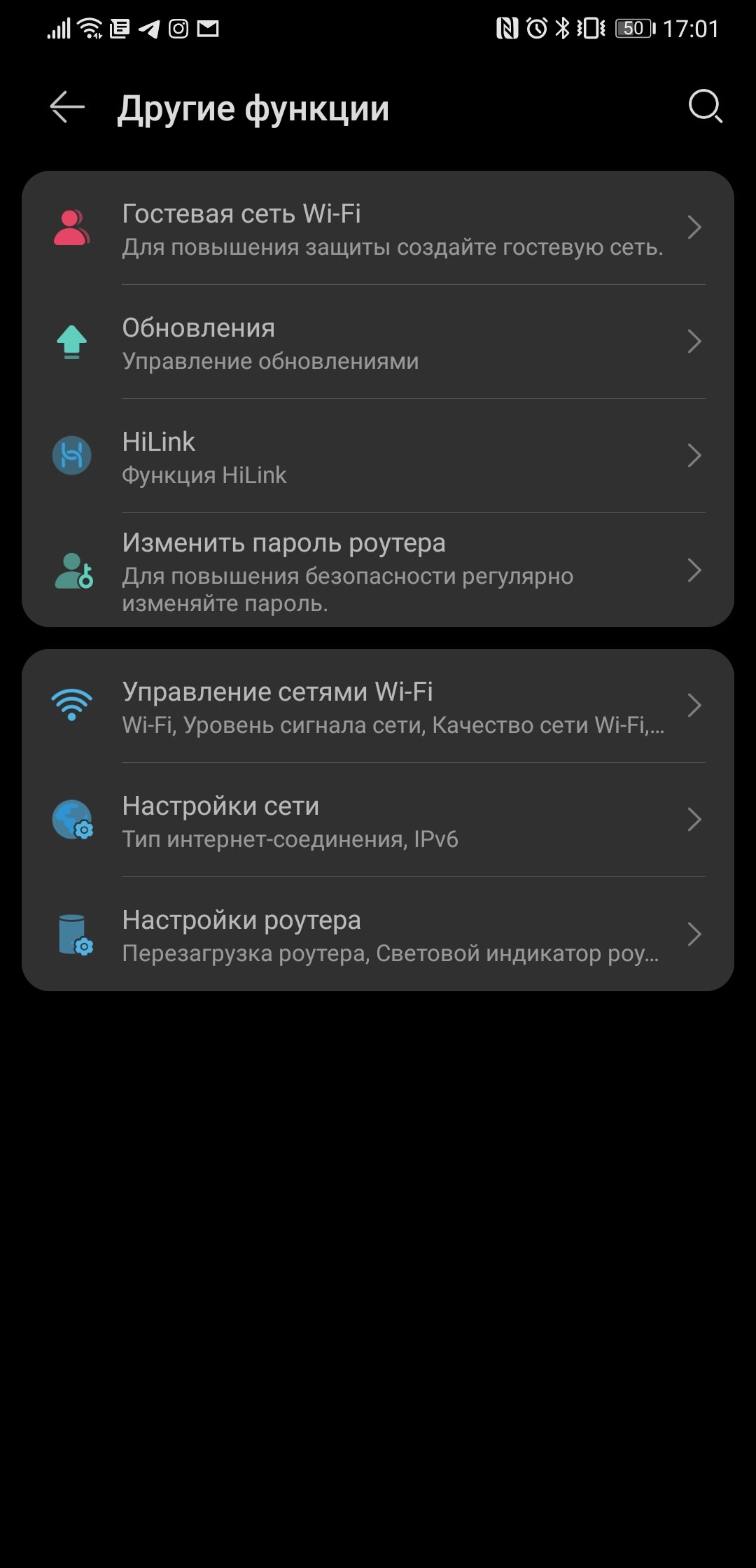
Task: Open Управление сетями Wi-Fi
Action: pos(378,706)
